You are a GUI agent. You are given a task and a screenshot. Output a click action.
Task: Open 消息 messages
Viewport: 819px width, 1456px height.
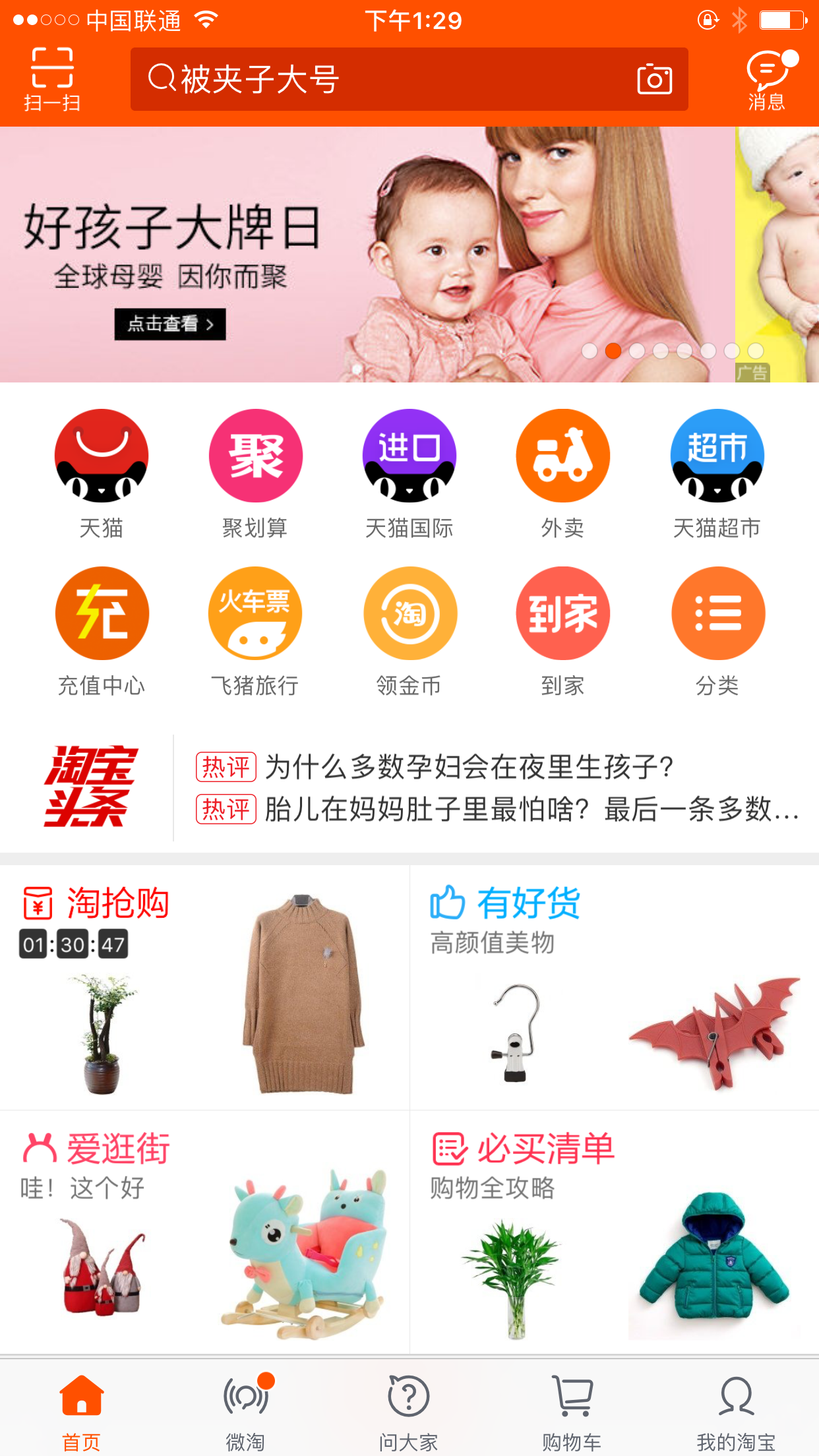click(768, 79)
